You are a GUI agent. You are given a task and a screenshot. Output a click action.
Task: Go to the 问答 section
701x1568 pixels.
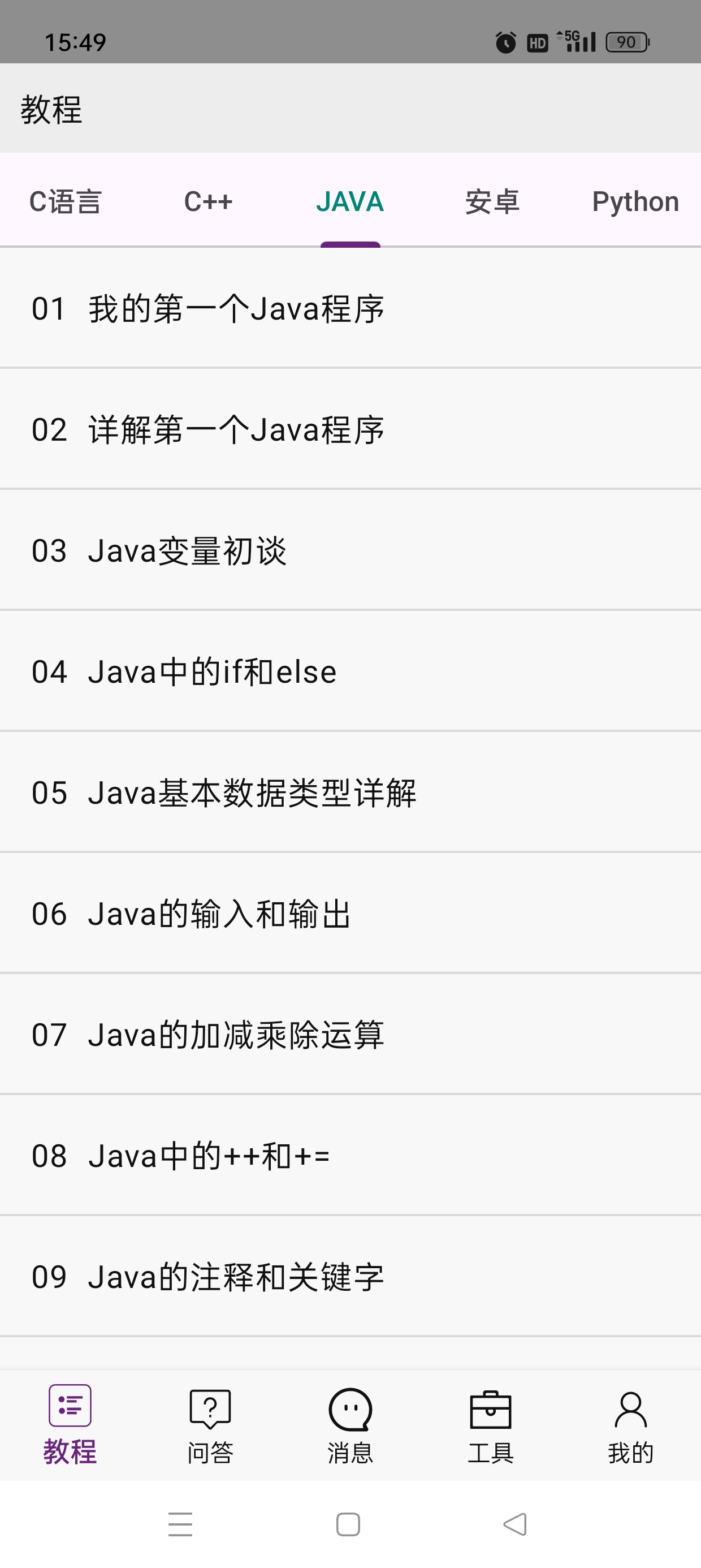[210, 1425]
